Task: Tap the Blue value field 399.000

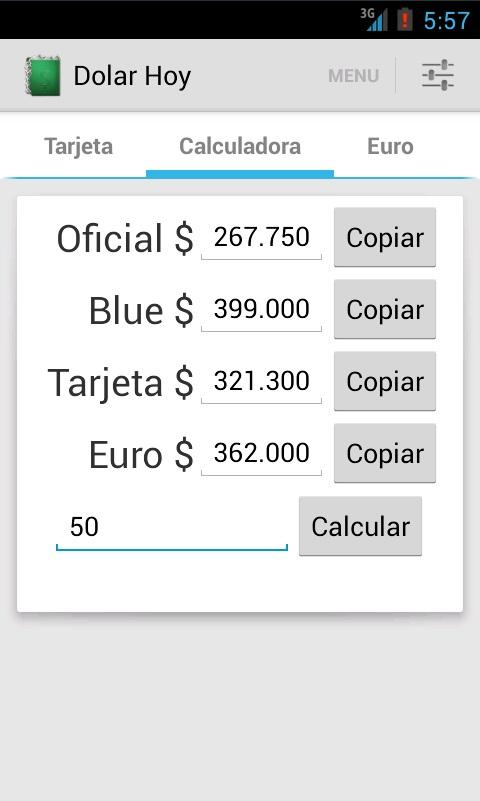Action: (261, 310)
